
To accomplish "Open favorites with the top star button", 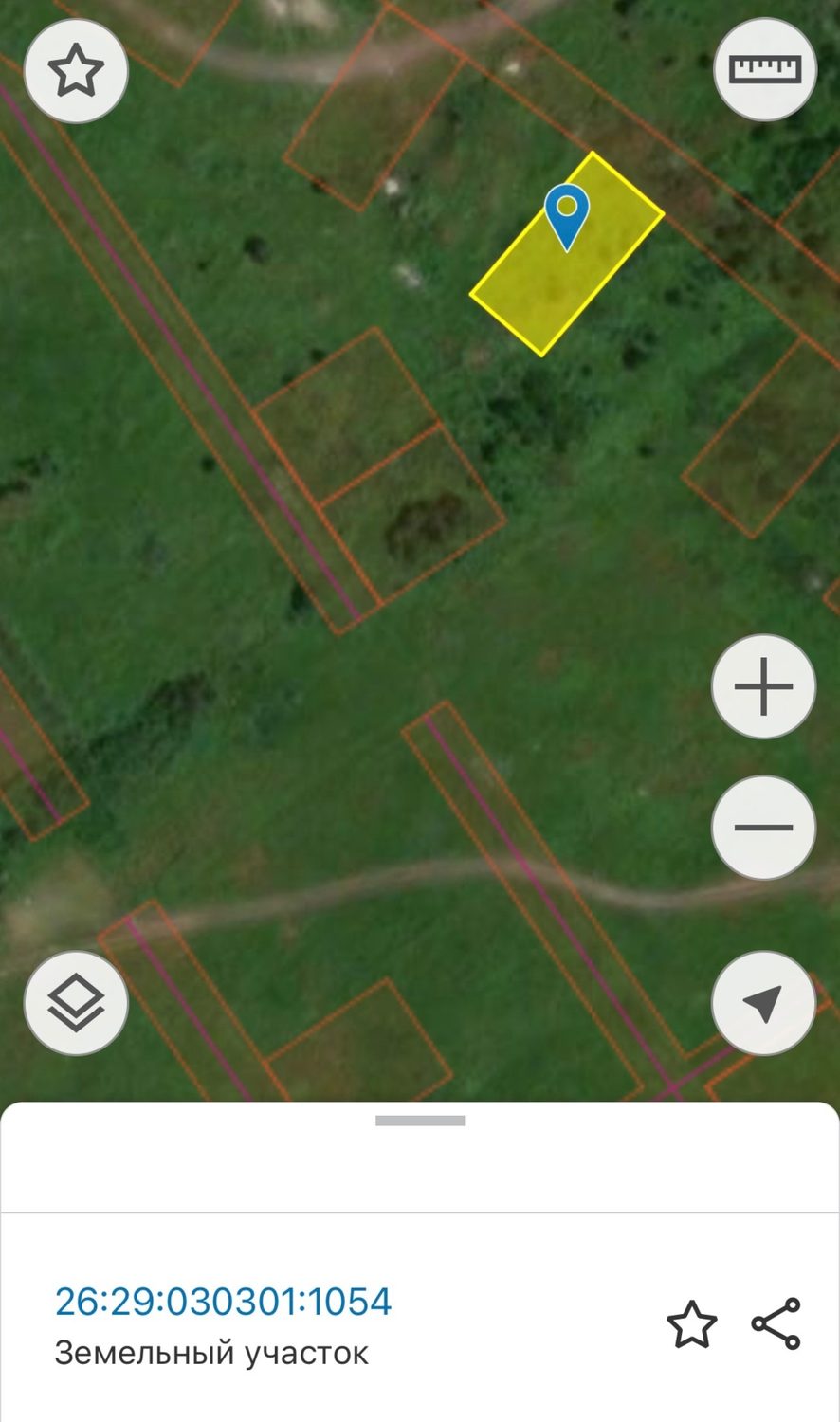I will tap(76, 70).
